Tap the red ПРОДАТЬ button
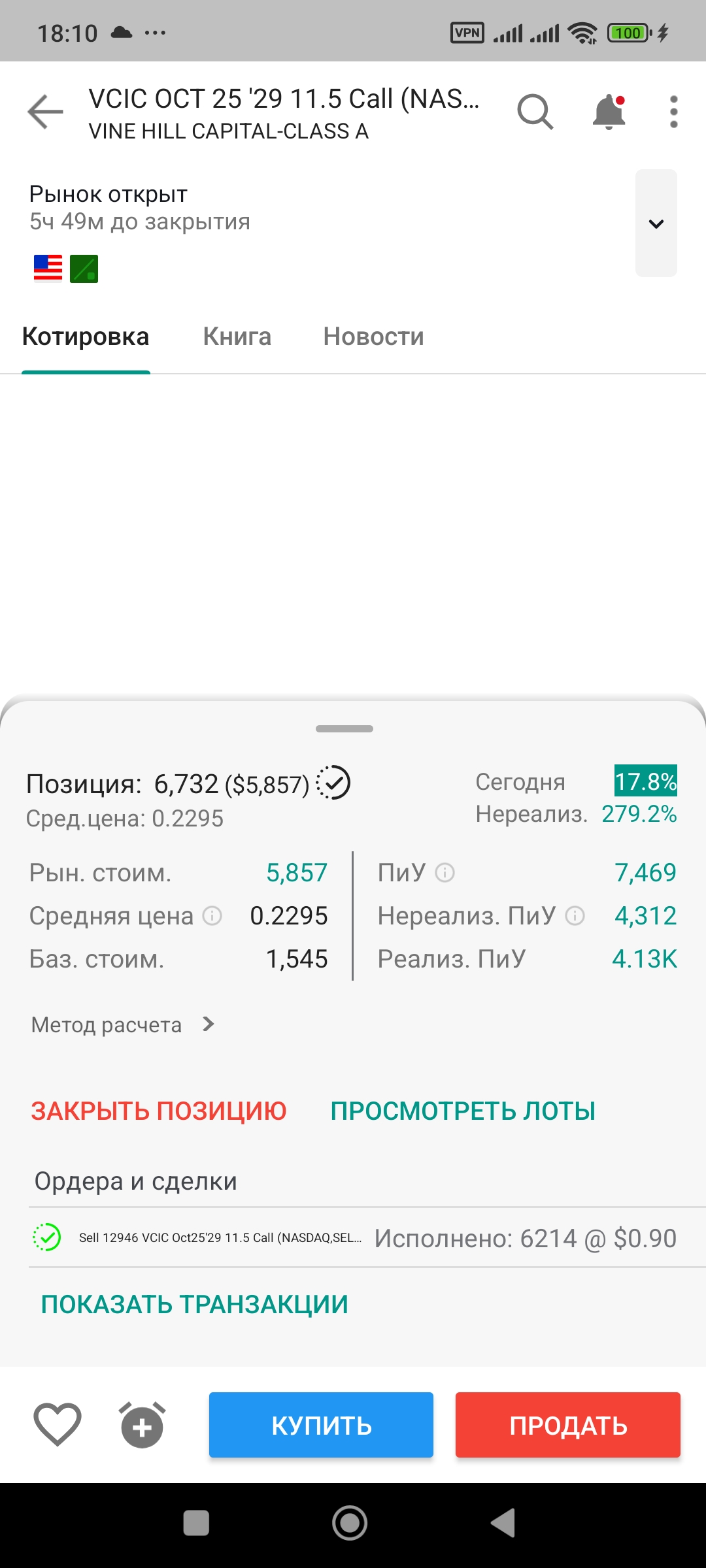Image resolution: width=706 pixels, height=1568 pixels. [567, 1424]
